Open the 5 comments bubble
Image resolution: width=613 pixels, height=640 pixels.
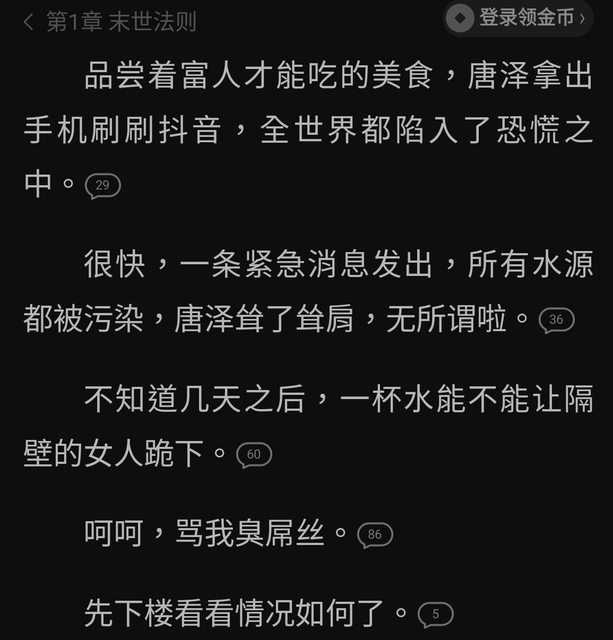pyautogui.click(x=435, y=613)
